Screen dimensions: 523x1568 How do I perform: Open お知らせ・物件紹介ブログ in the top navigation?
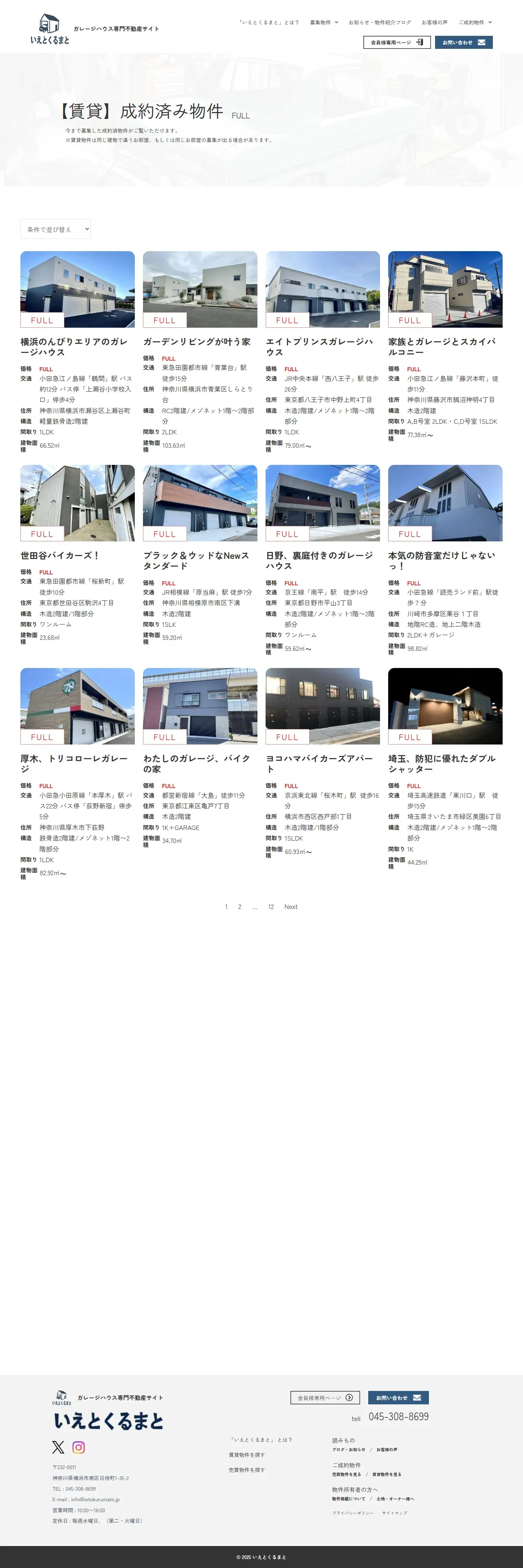(x=379, y=22)
